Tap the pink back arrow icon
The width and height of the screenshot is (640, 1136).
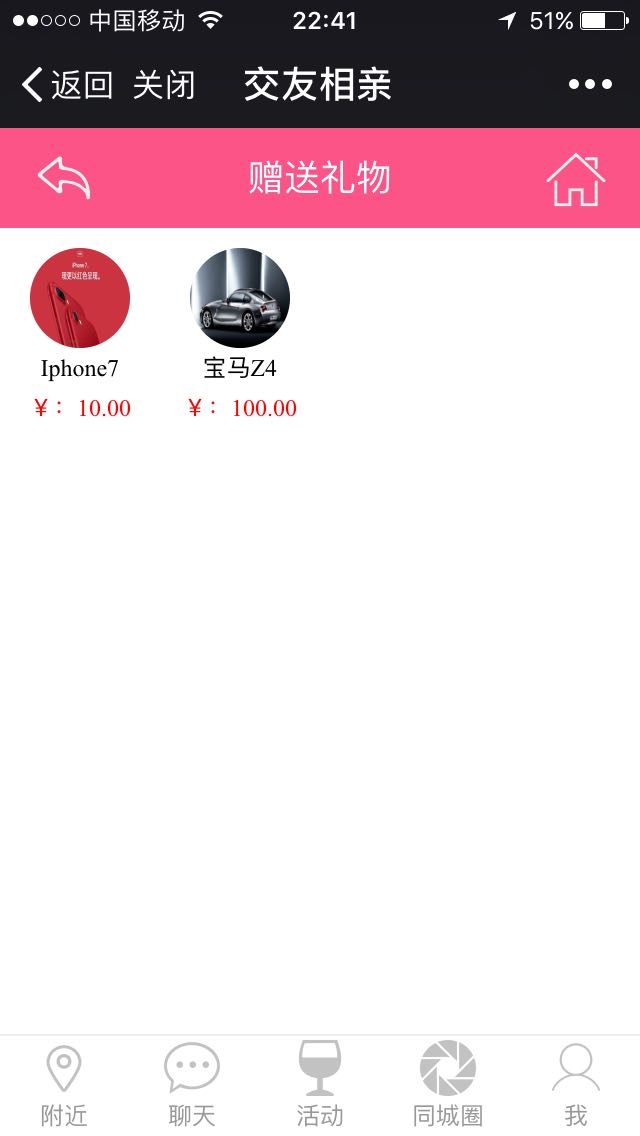click(64, 178)
